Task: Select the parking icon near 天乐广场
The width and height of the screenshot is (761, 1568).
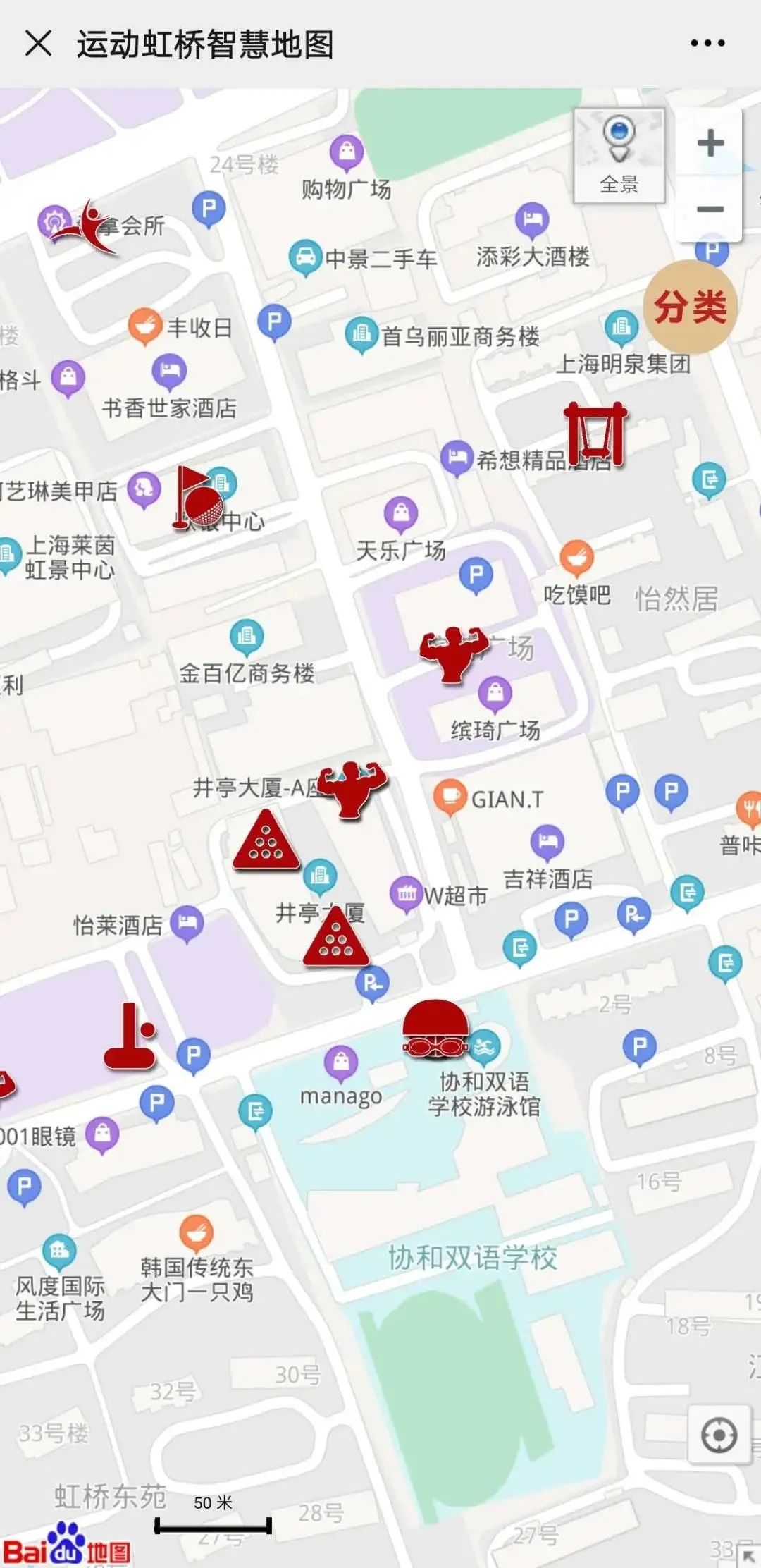Action: point(476,575)
